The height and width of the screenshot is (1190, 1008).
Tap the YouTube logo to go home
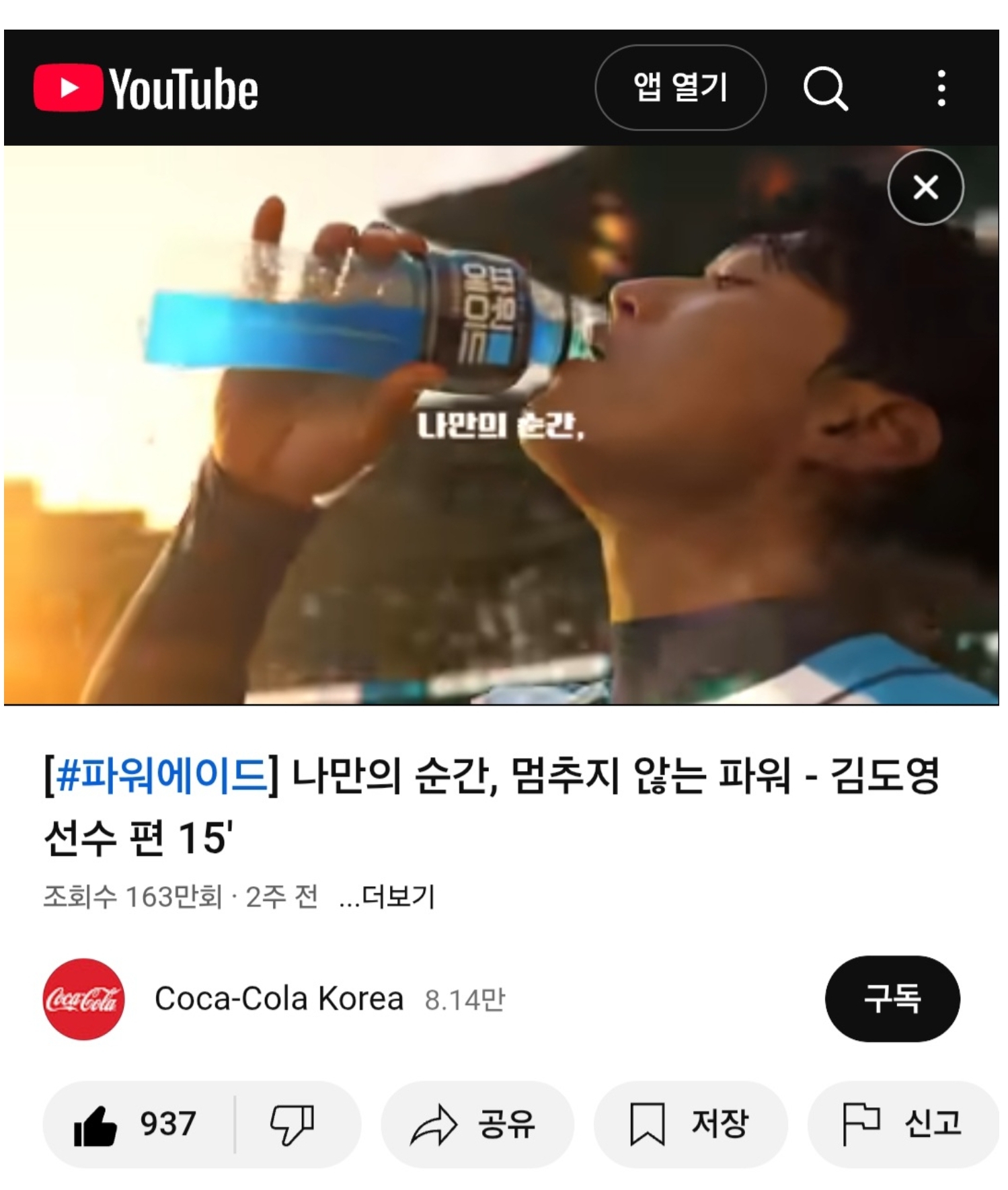click(146, 88)
